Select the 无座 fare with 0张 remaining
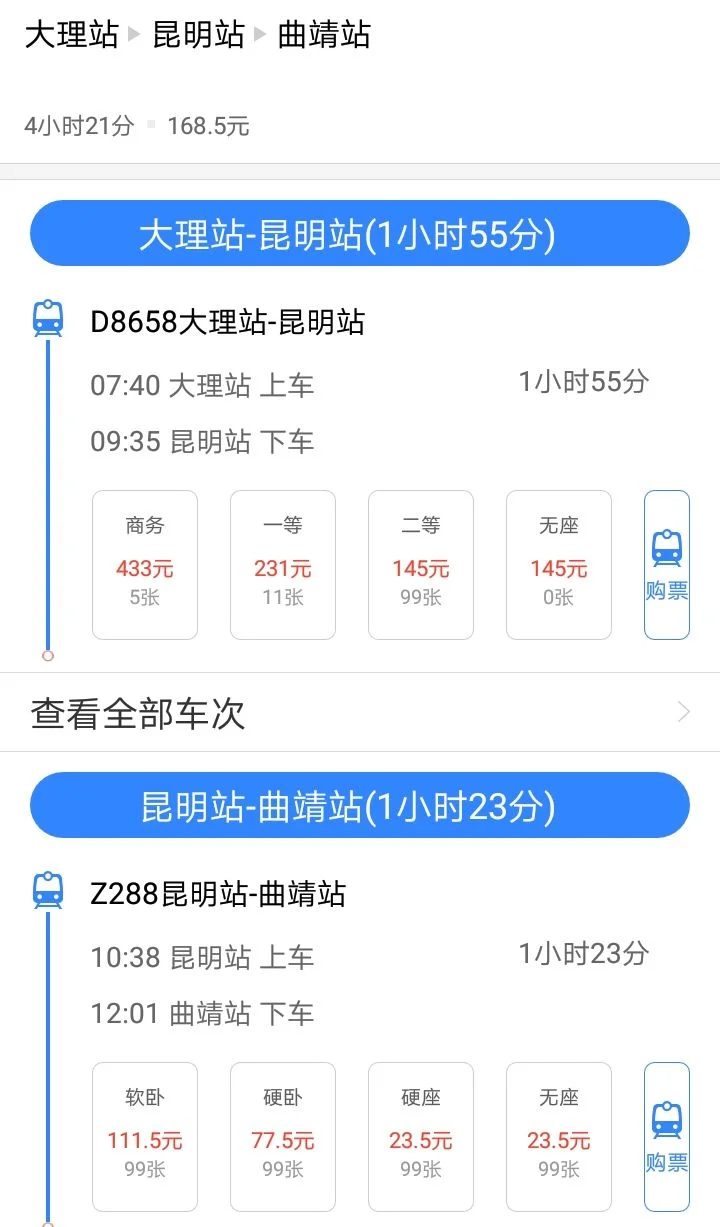The image size is (720, 1227). 558,564
